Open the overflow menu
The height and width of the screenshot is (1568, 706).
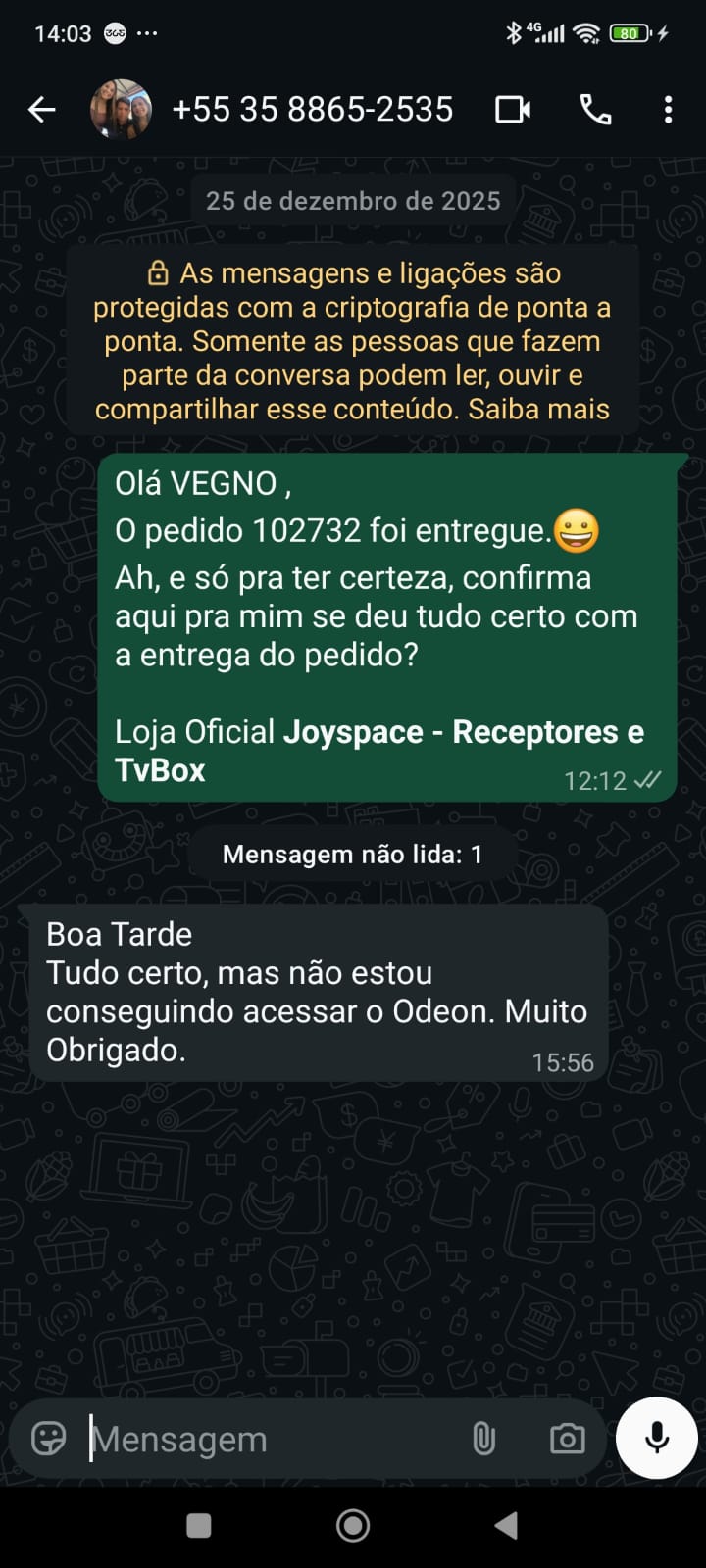pos(668,110)
